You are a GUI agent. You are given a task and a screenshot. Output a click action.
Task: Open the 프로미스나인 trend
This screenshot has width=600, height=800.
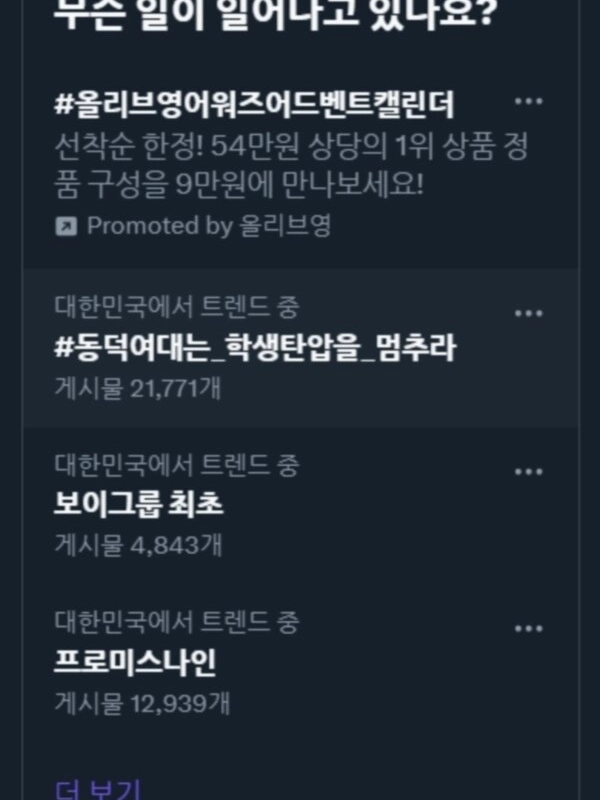click(135, 662)
